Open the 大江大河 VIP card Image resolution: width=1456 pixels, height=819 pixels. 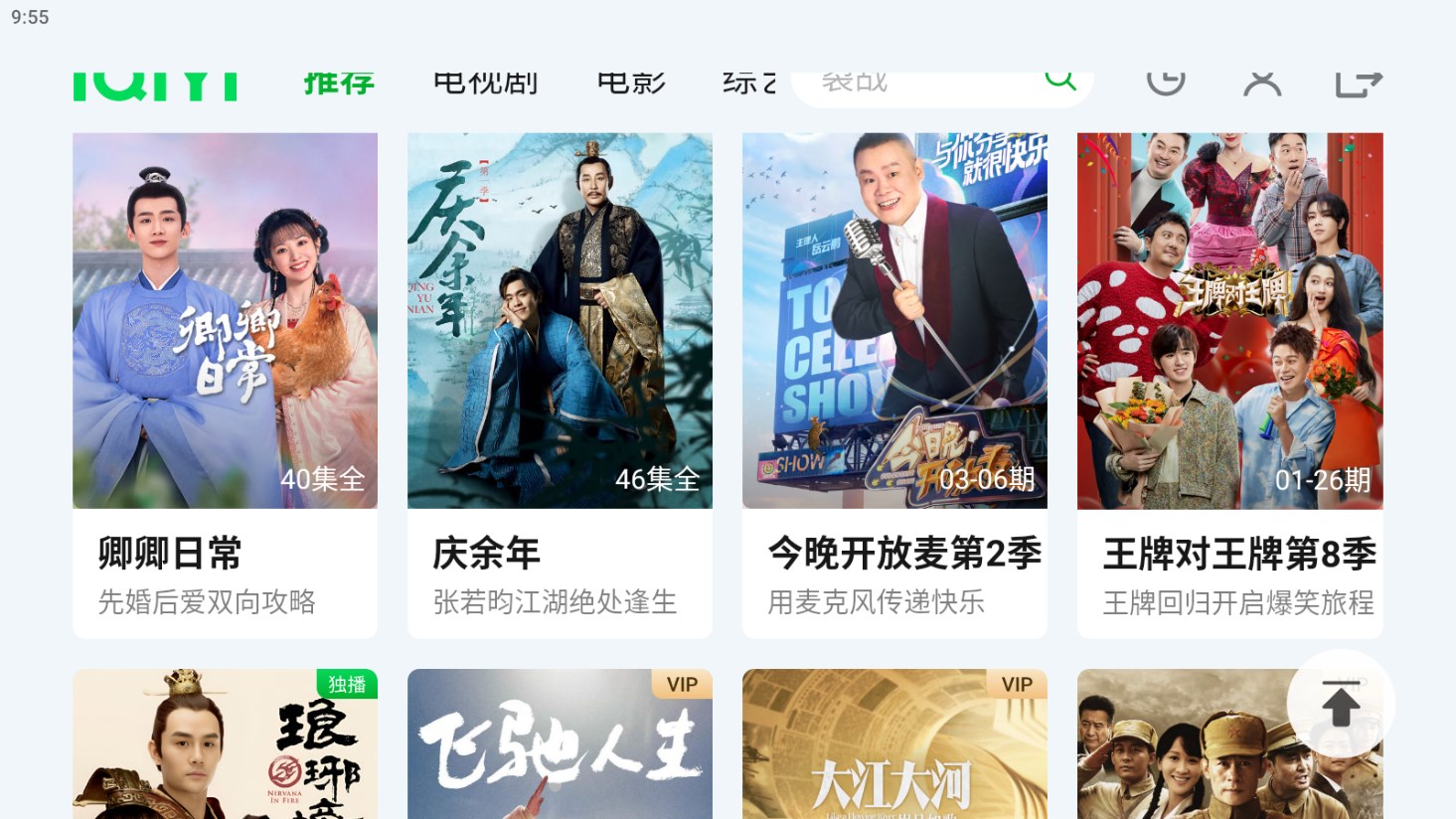[x=894, y=745]
